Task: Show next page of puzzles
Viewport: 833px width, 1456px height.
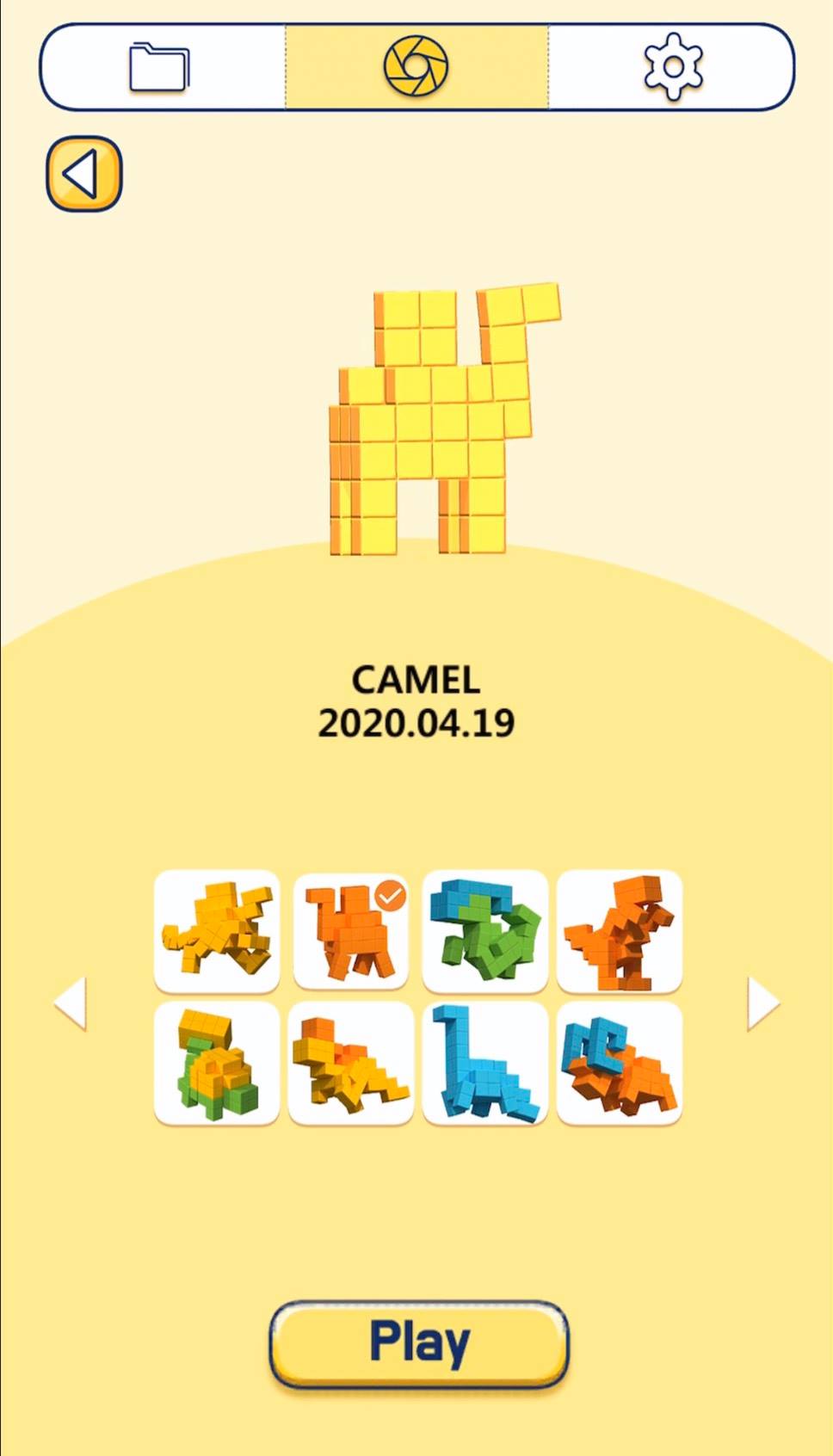Action: [x=762, y=1003]
